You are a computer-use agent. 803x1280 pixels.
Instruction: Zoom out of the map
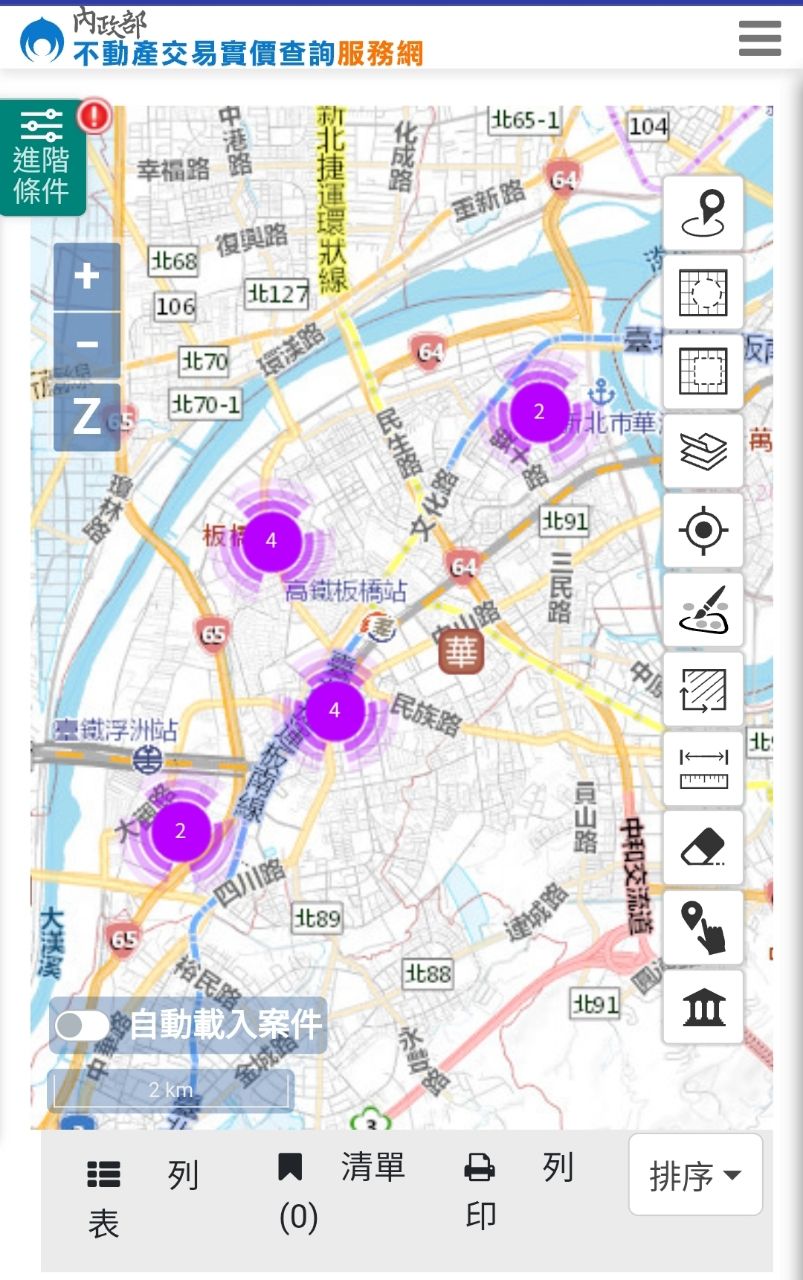tap(87, 345)
